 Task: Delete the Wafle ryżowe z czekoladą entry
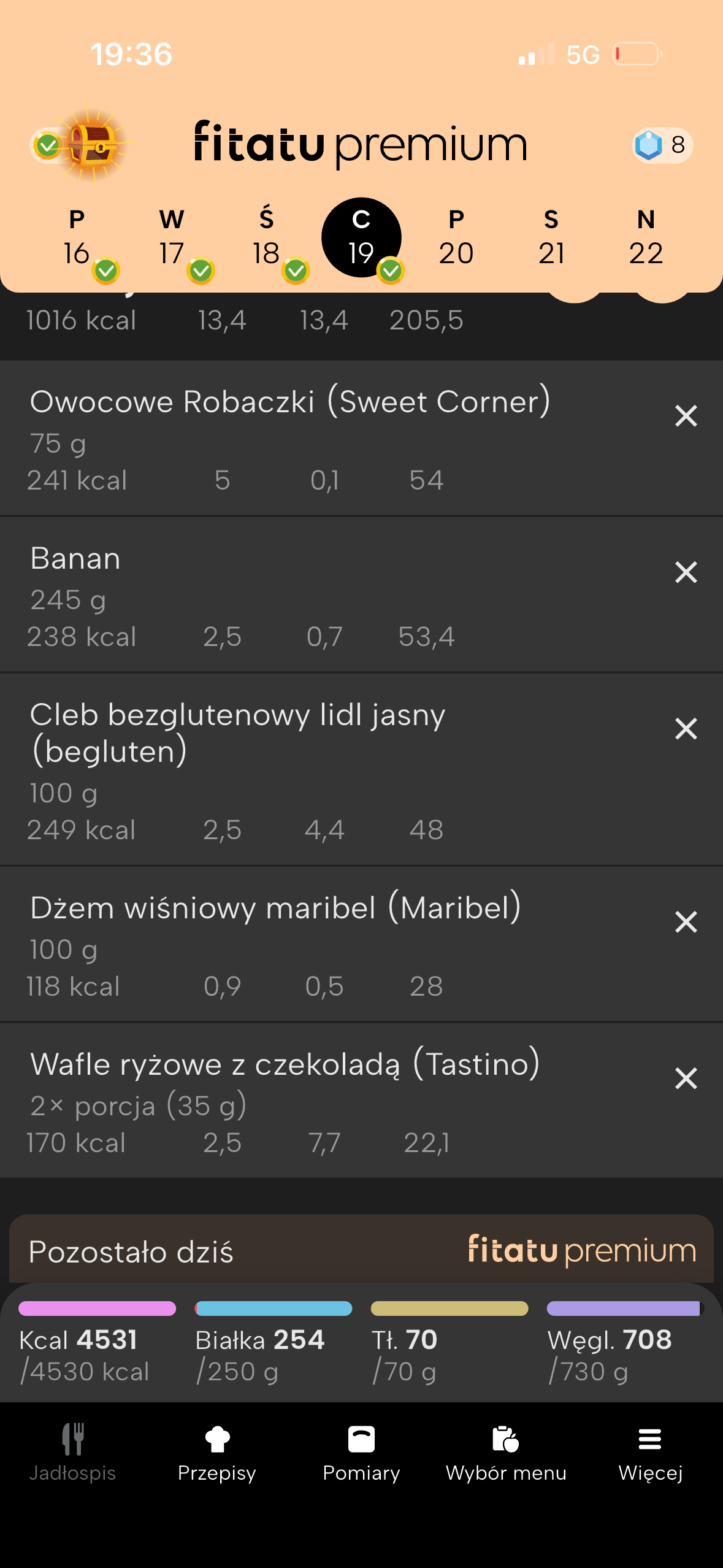pos(686,1078)
